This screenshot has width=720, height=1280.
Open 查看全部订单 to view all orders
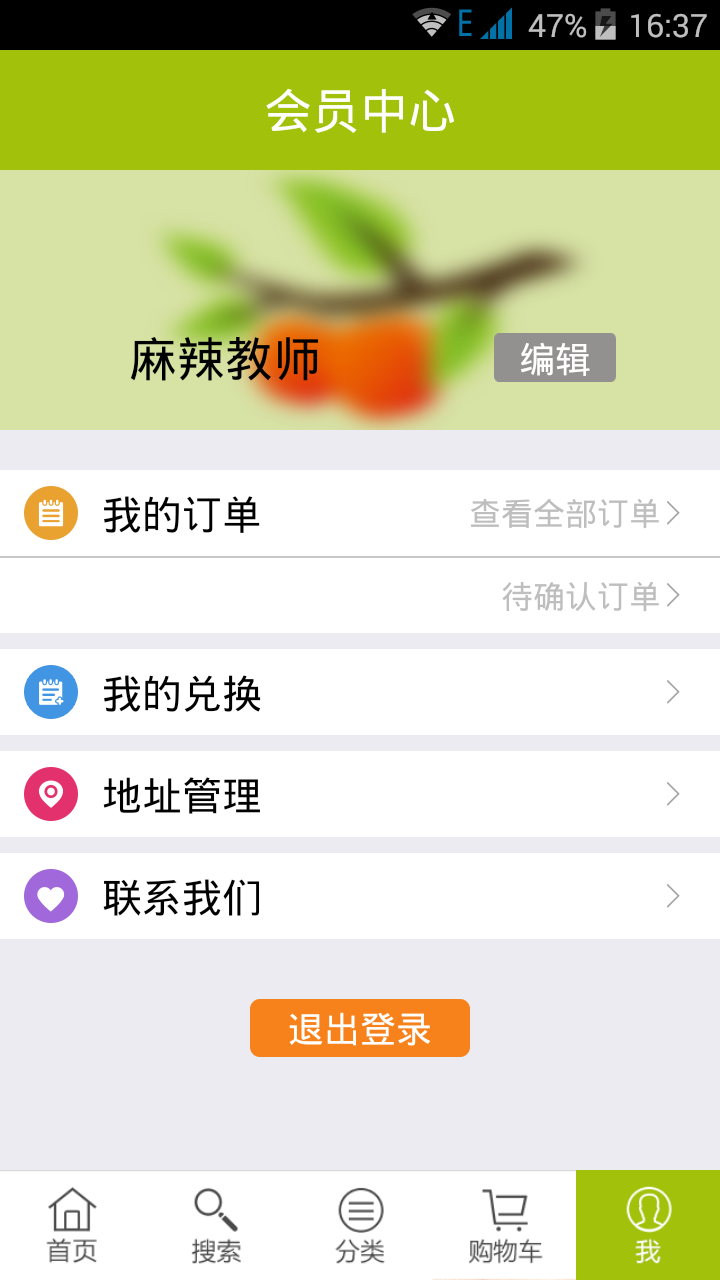click(575, 514)
